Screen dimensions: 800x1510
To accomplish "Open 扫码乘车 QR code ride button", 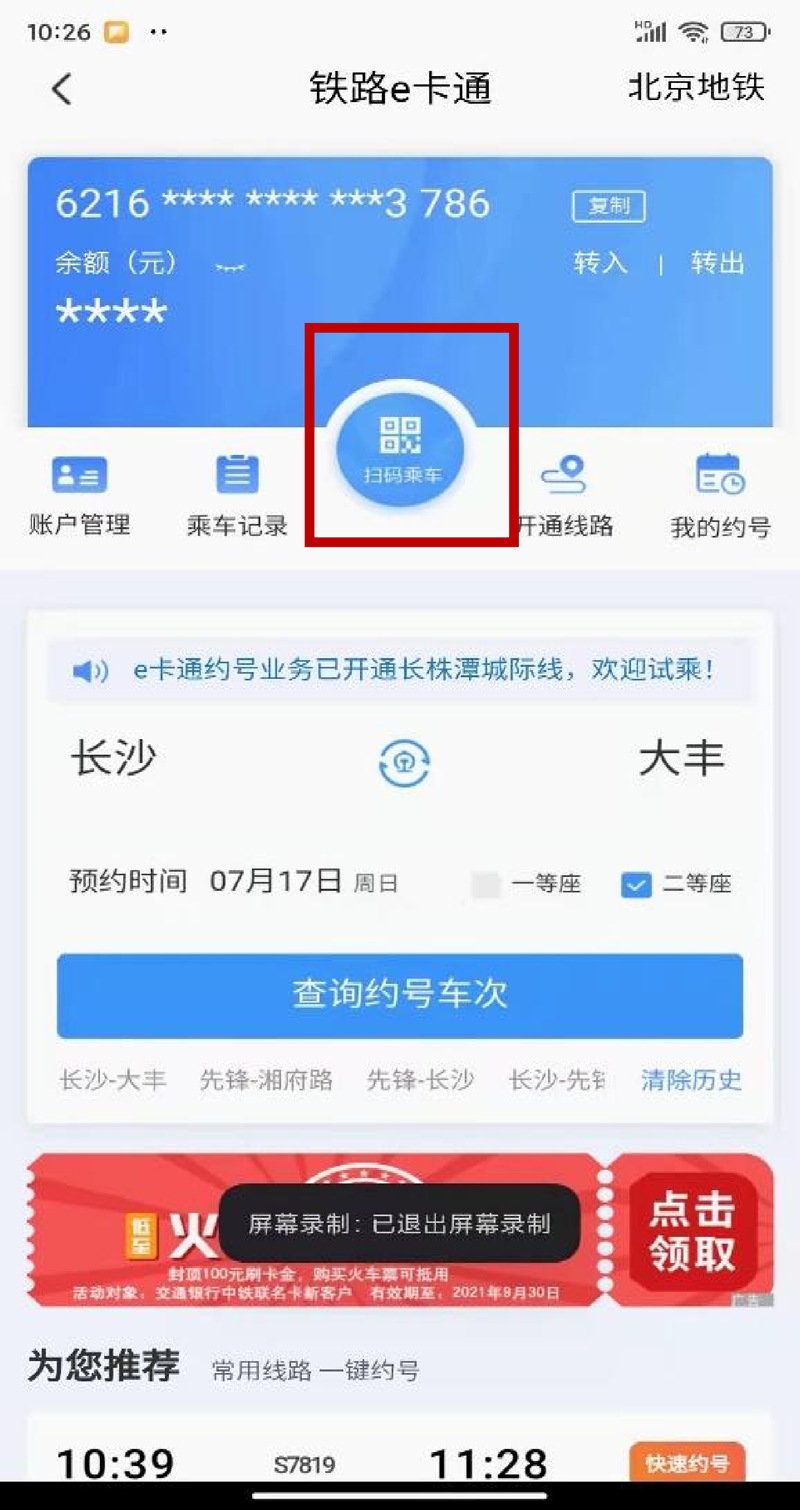I will 400,446.
